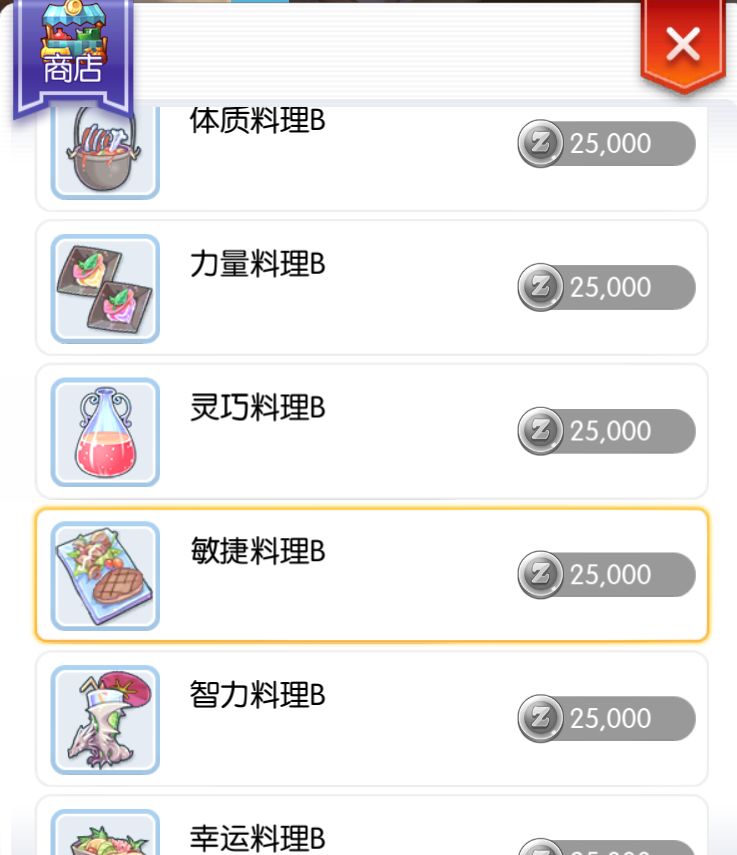The width and height of the screenshot is (737, 855).
Task: Select the 敏捷料理B steak salad icon
Action: tap(104, 574)
